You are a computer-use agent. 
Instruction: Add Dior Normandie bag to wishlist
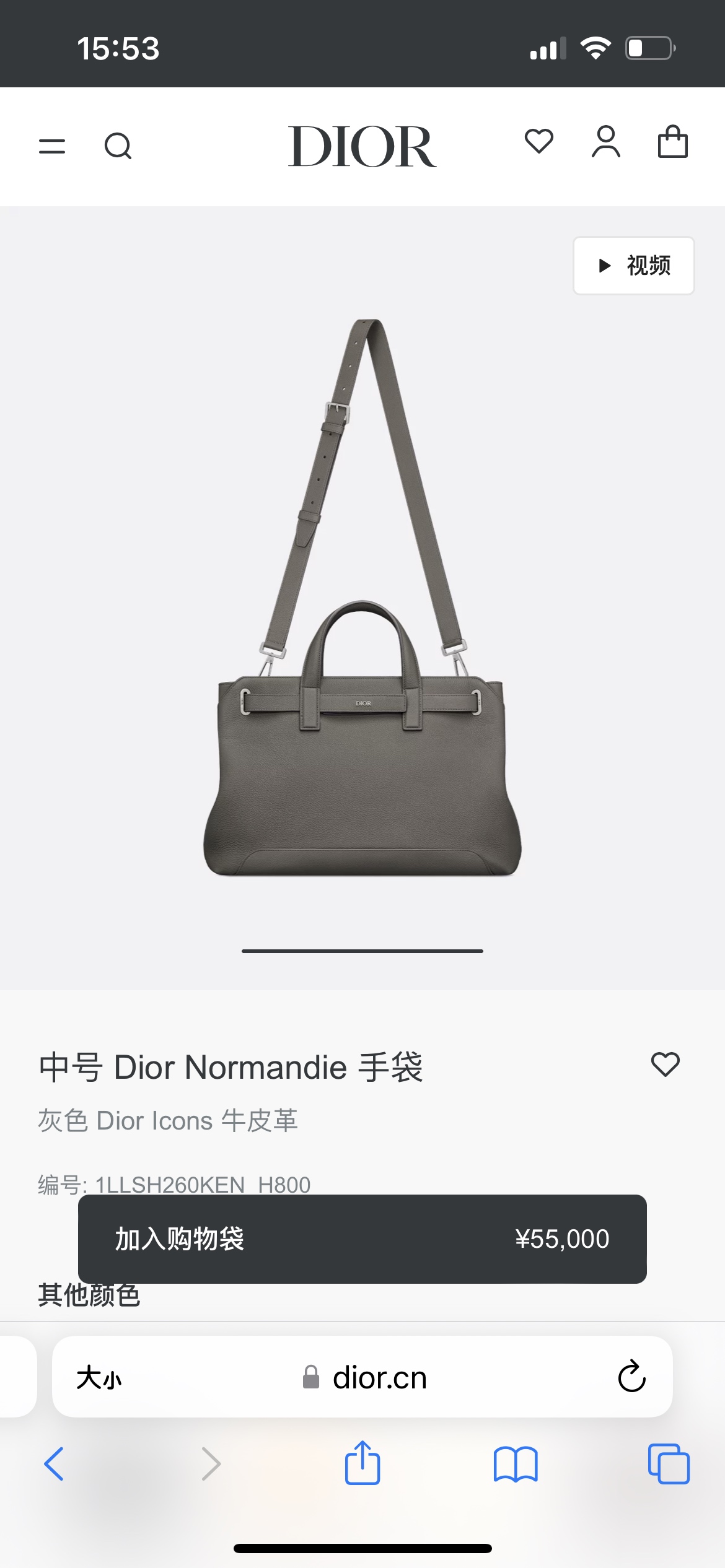tap(665, 1065)
